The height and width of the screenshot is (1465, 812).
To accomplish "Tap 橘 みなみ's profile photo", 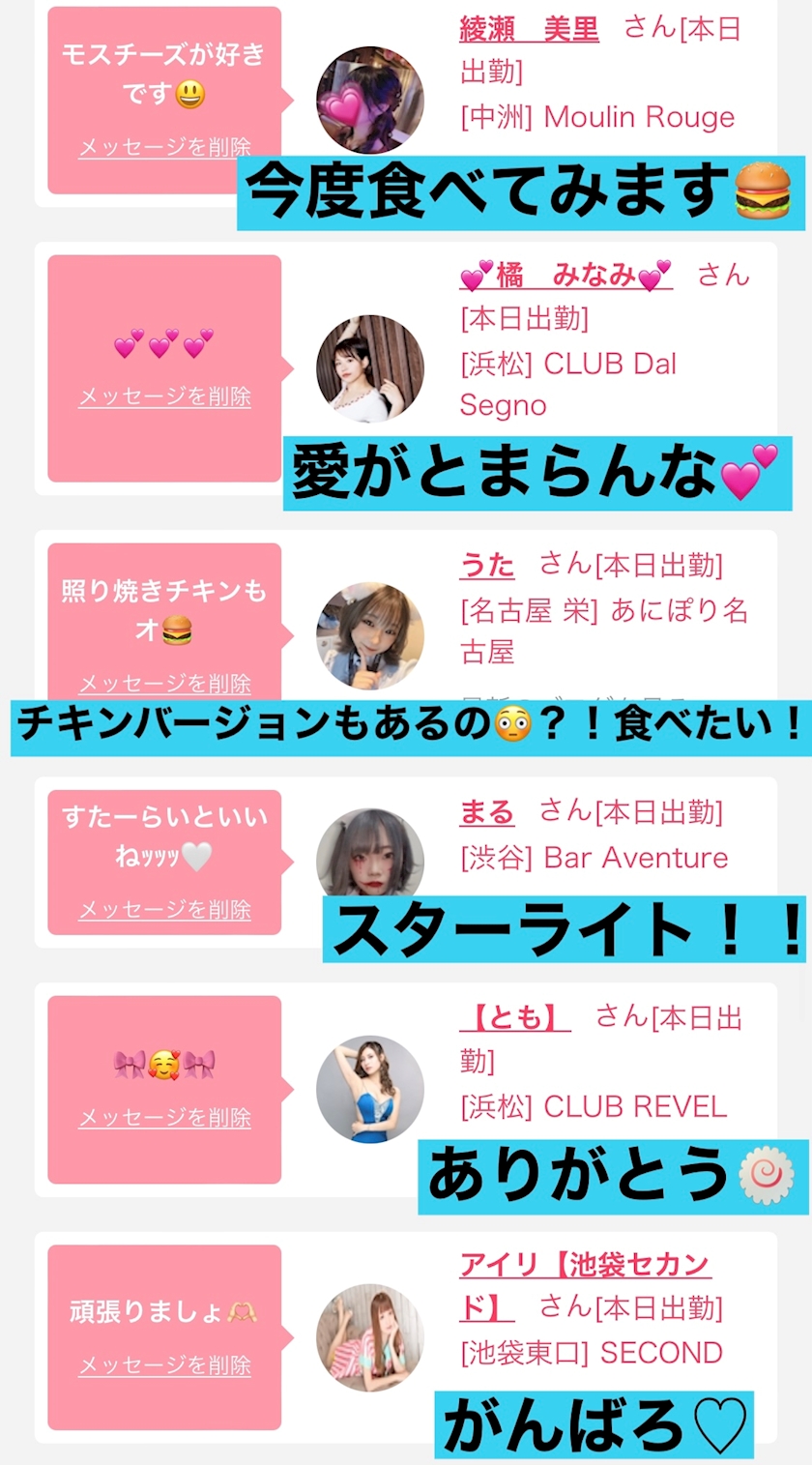I will point(370,368).
